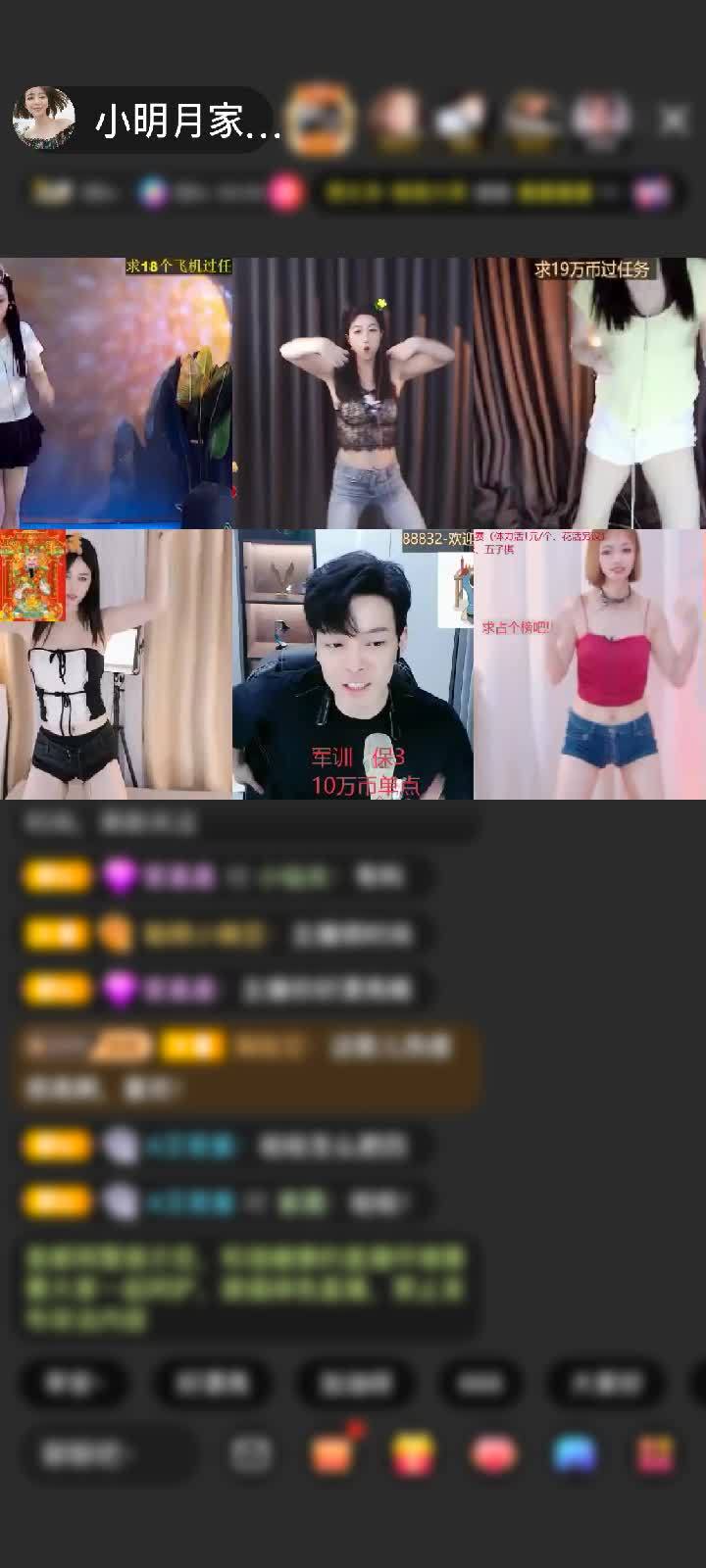
Task: Open the video tile labeled 求19万币过任务
Action: click(589, 392)
